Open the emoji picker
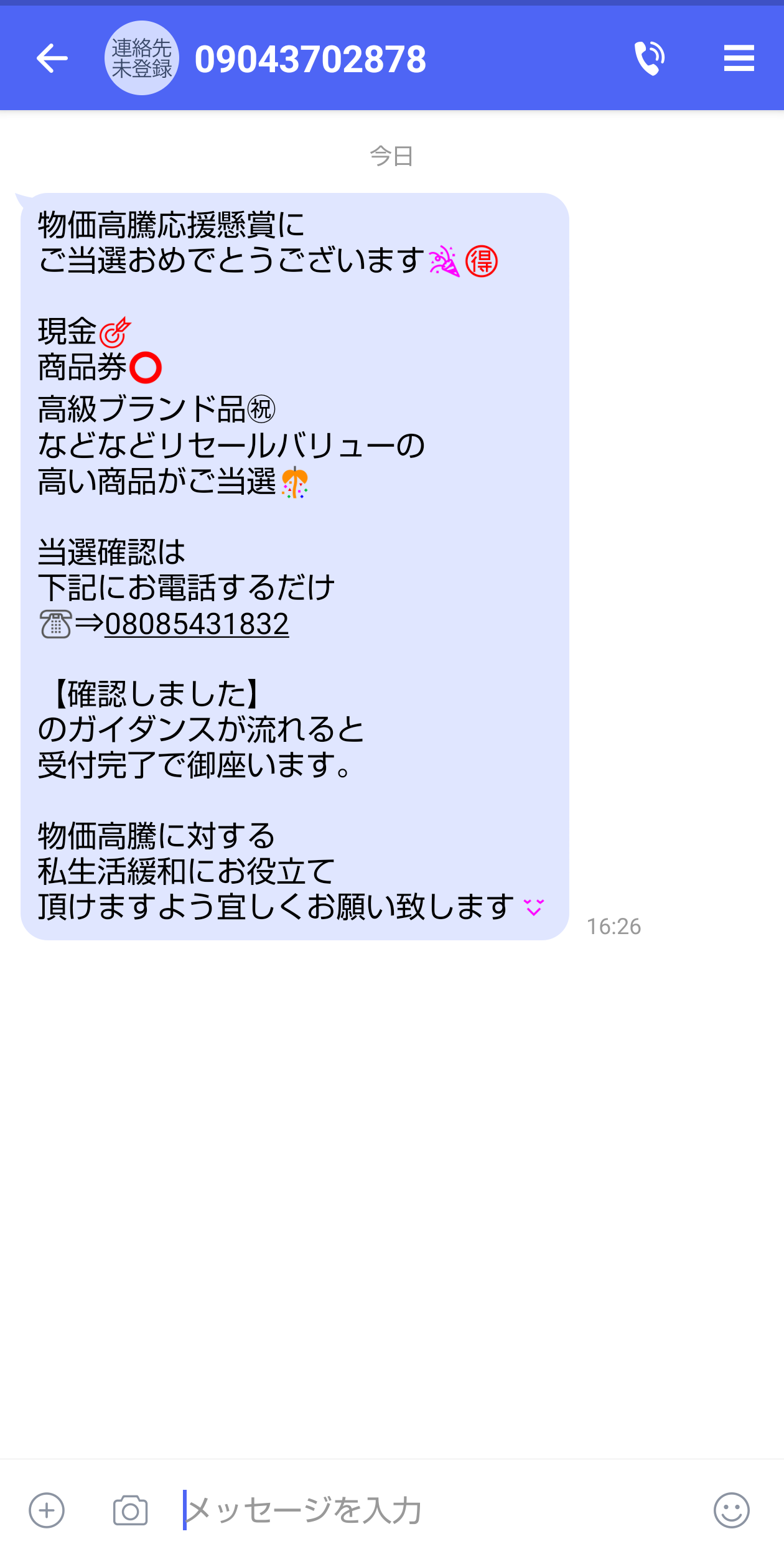The image size is (784, 1562). click(x=732, y=1510)
